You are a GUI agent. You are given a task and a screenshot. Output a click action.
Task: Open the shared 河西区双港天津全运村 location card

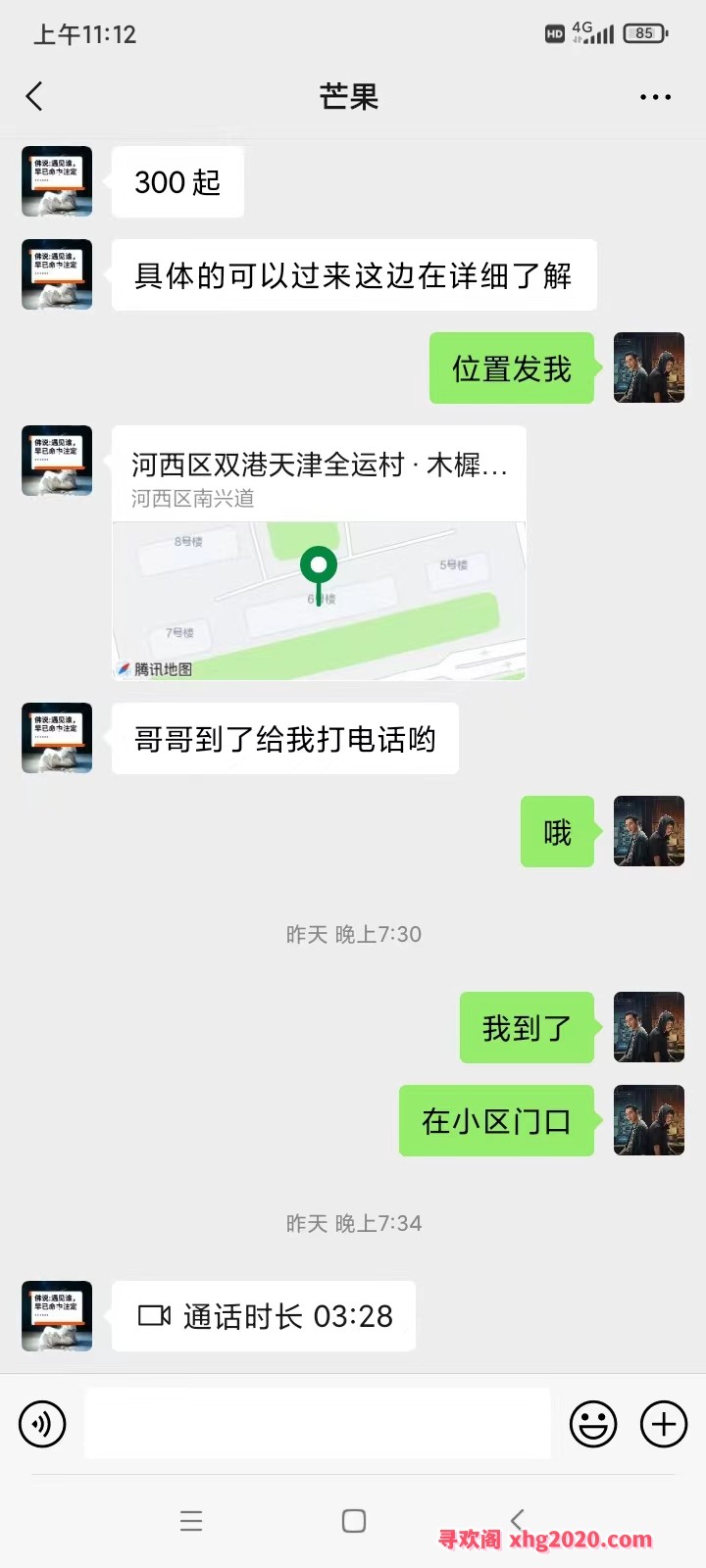(319, 553)
